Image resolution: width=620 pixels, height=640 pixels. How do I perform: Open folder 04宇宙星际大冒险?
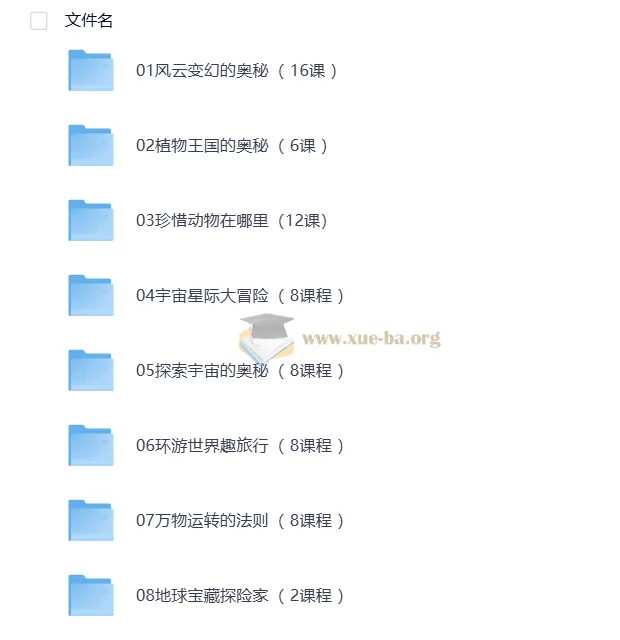[x=203, y=296]
